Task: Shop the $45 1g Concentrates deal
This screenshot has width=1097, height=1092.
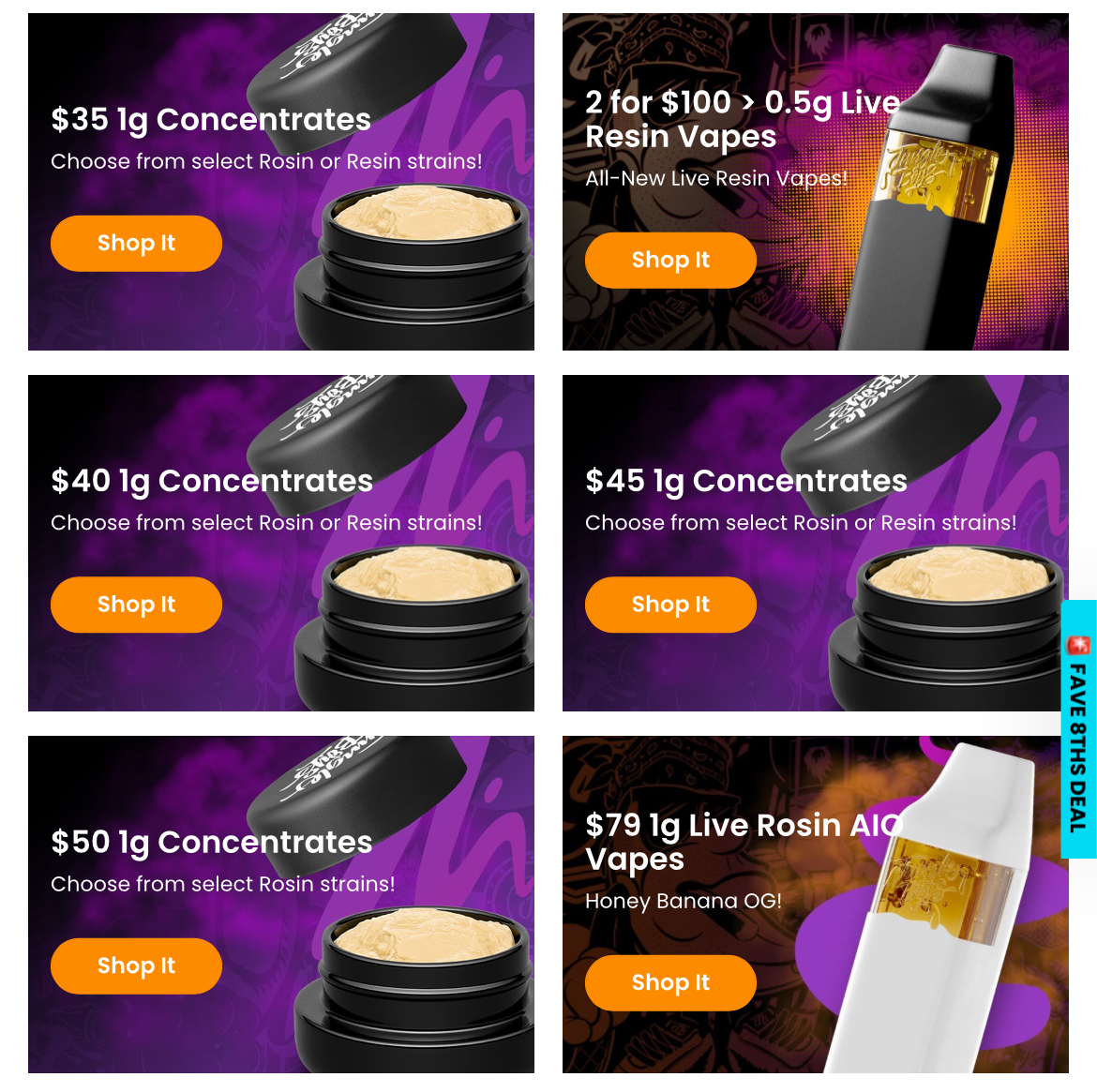Action: point(670,605)
